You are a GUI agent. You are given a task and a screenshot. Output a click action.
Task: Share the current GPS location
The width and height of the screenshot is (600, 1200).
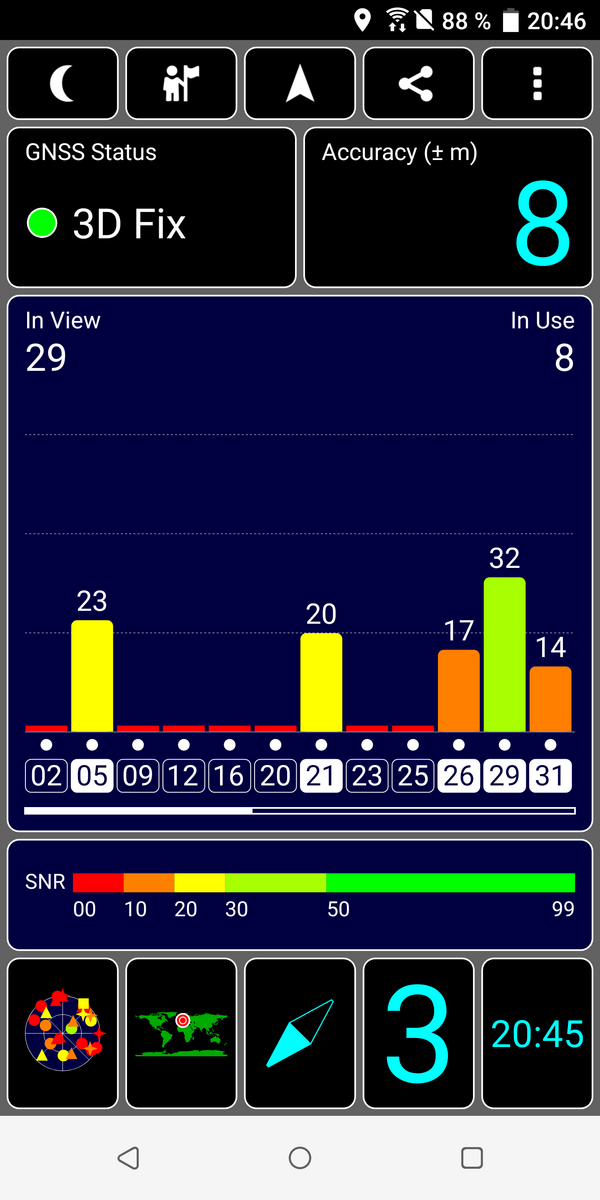[x=418, y=84]
